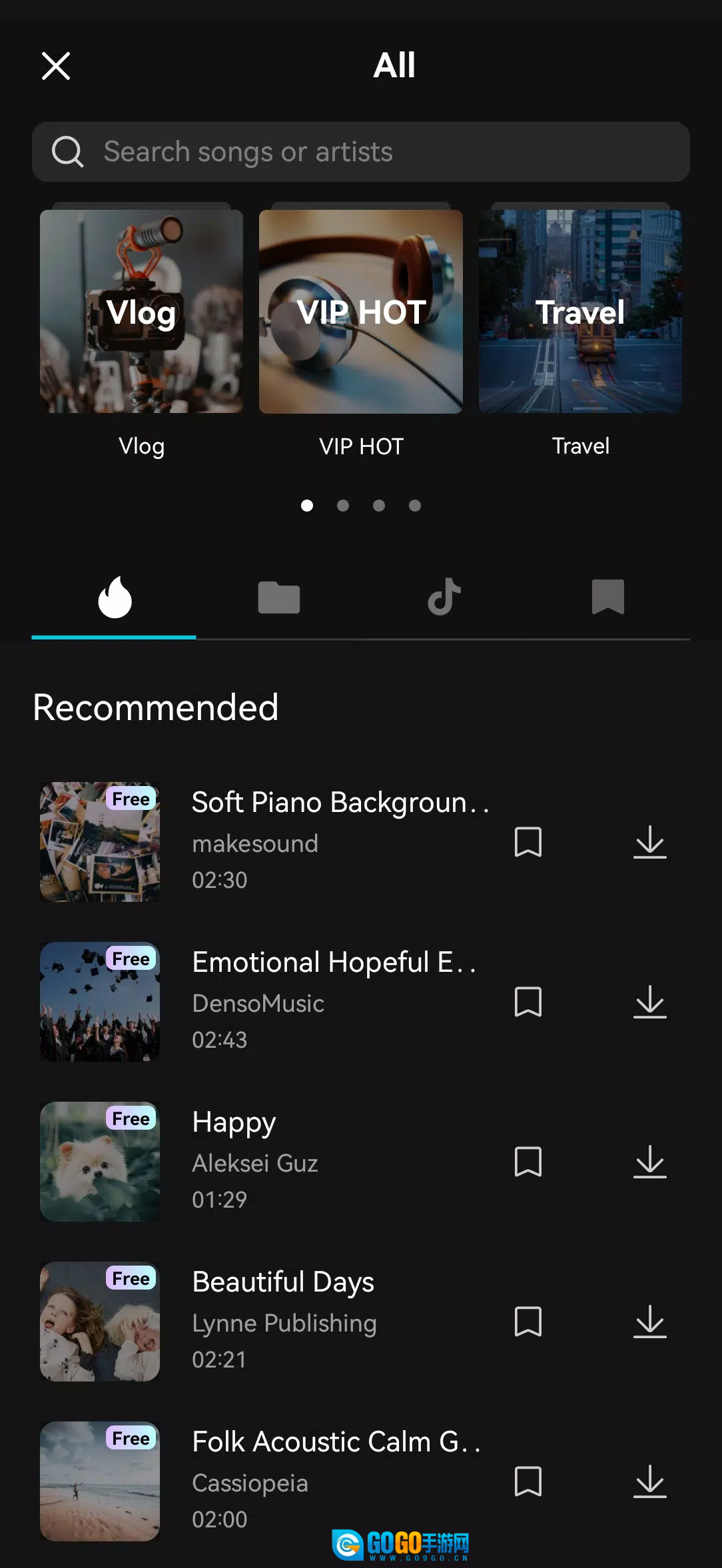Bookmark the Emotional Hopeful track
722x1568 pixels.
click(x=528, y=1002)
